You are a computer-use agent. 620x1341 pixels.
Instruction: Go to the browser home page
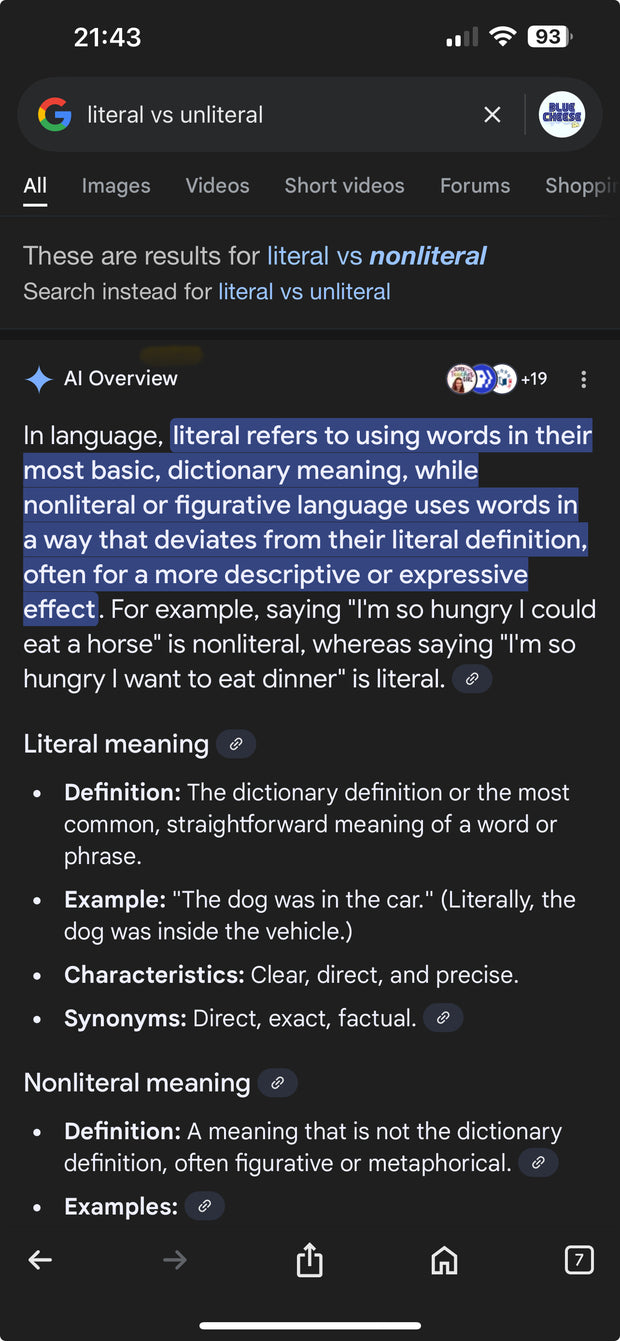(x=444, y=1260)
